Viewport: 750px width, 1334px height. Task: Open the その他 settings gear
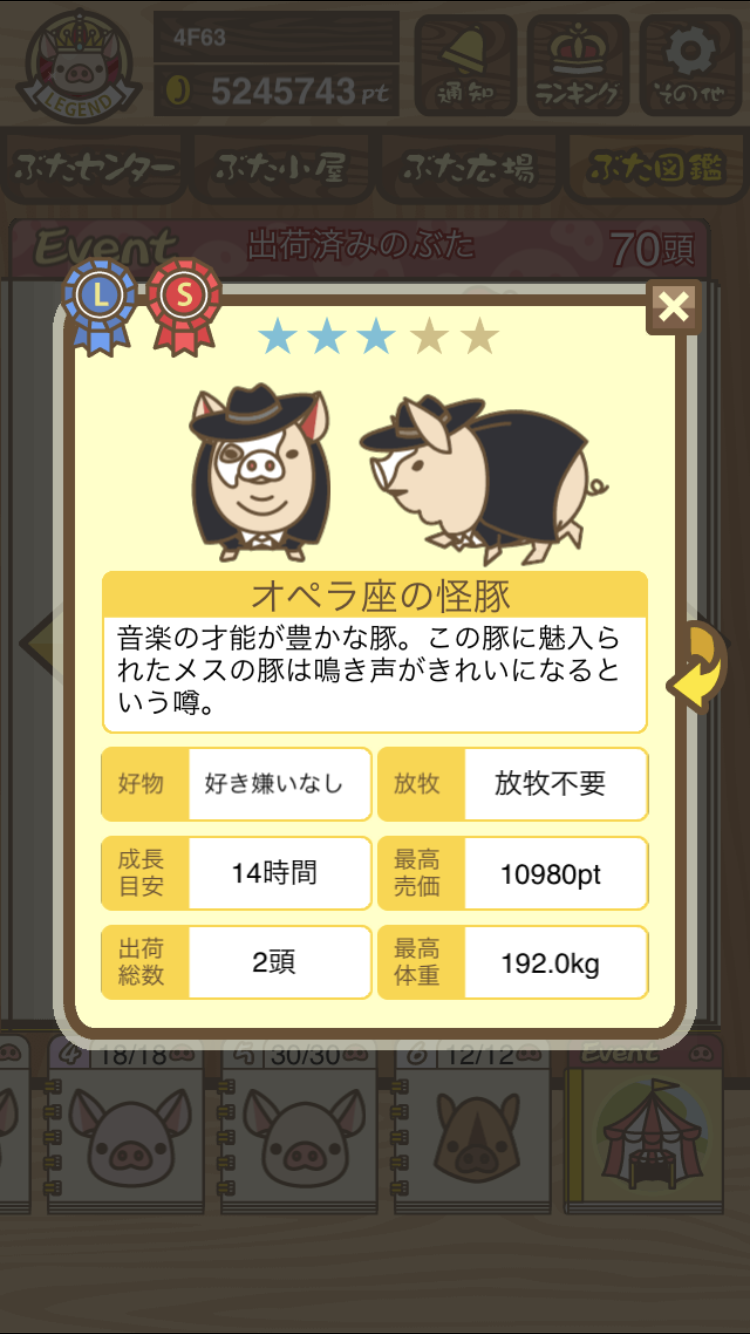(x=691, y=65)
